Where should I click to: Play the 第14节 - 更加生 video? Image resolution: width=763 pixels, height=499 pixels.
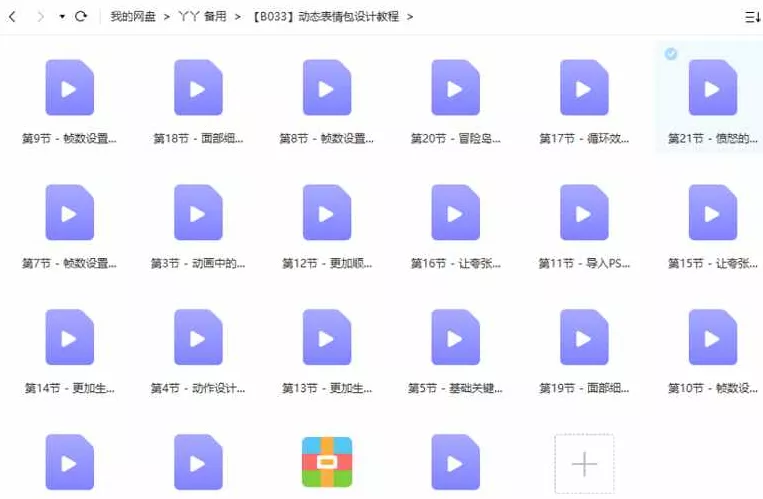pyautogui.click(x=69, y=338)
